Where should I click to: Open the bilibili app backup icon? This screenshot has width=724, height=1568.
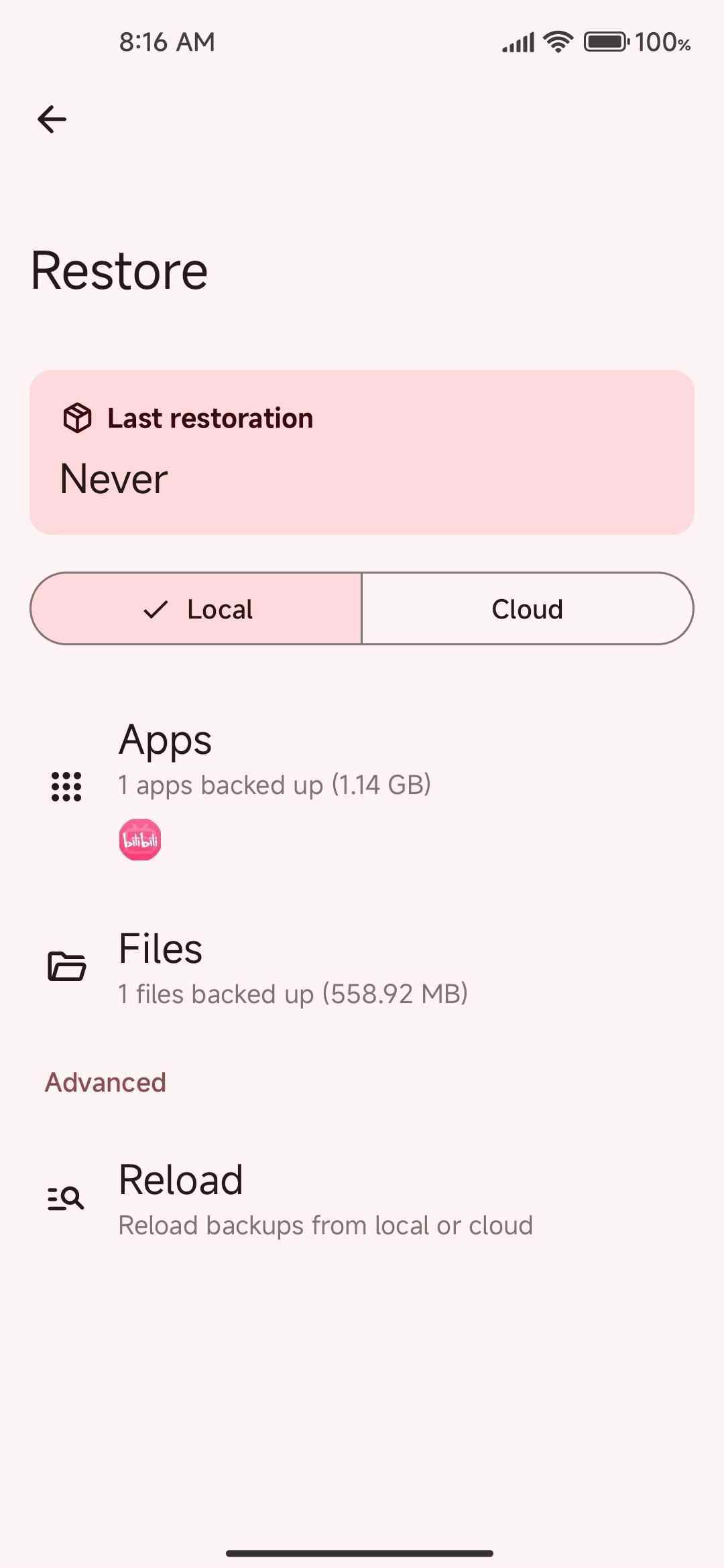tap(139, 839)
